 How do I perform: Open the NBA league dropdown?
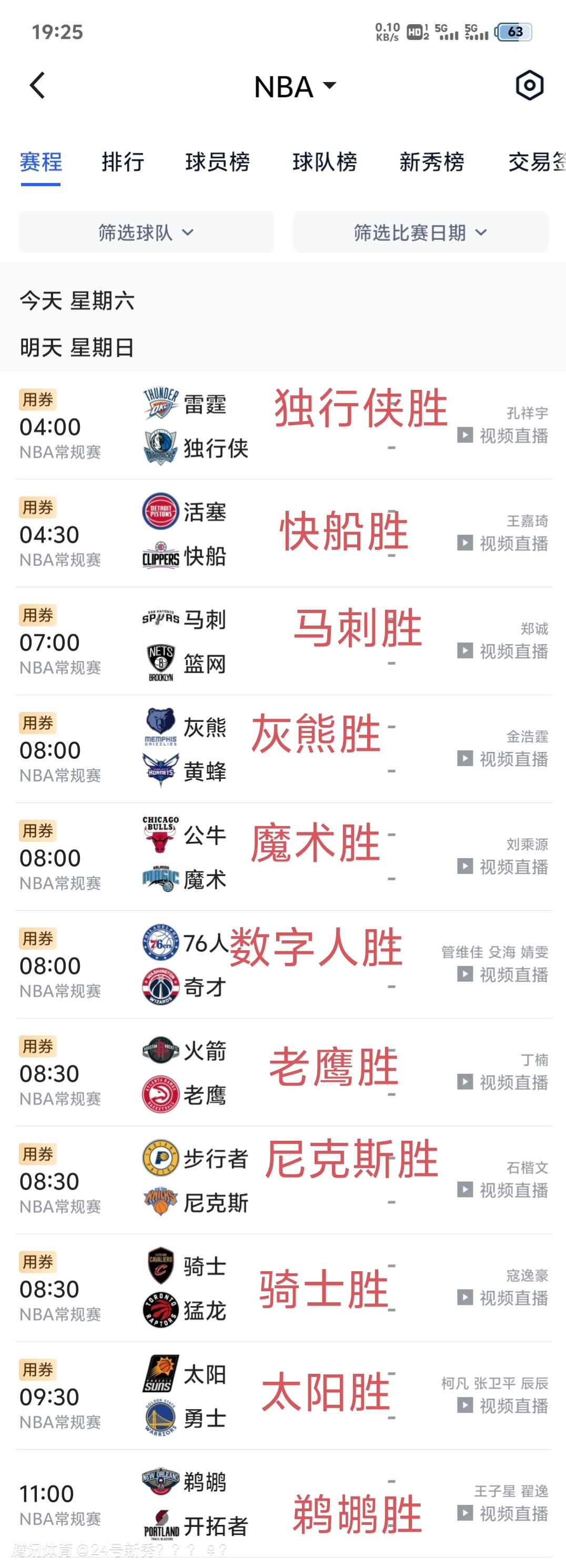(295, 86)
